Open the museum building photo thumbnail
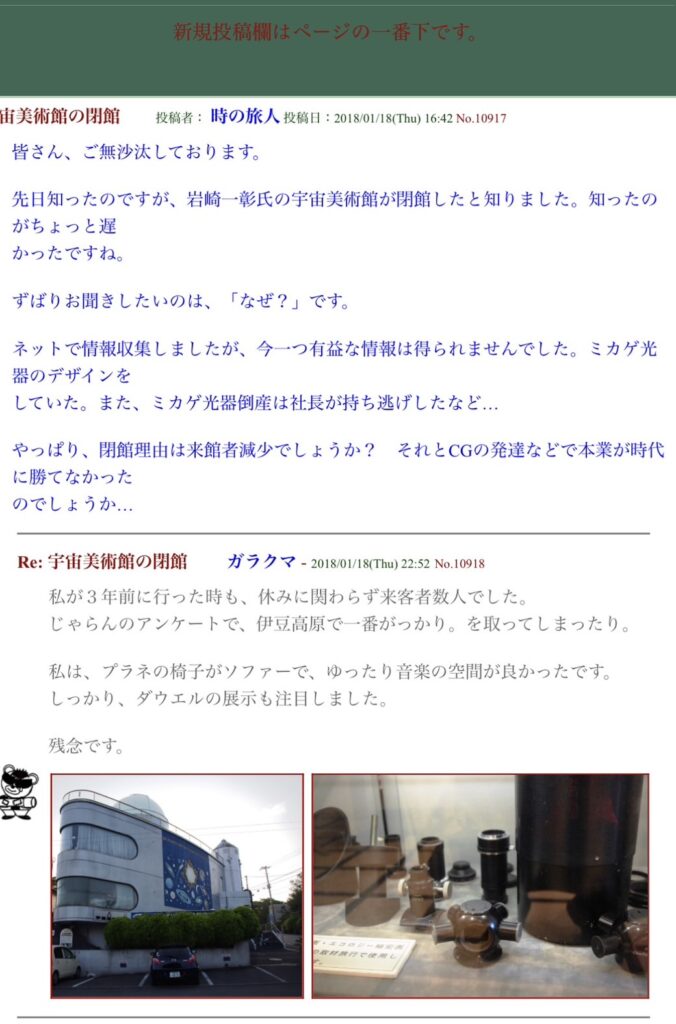Image resolution: width=676 pixels, height=1024 pixels. 177,885
